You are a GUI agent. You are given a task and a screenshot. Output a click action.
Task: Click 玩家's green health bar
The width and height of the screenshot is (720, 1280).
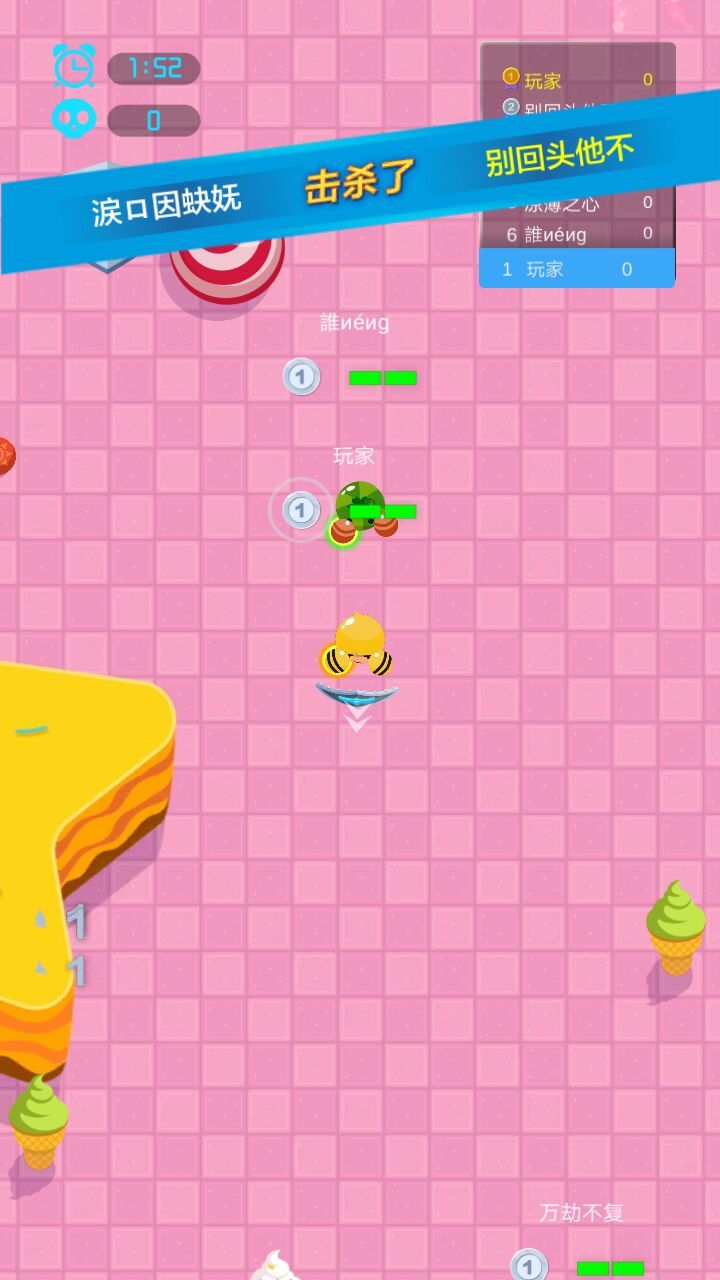(383, 510)
